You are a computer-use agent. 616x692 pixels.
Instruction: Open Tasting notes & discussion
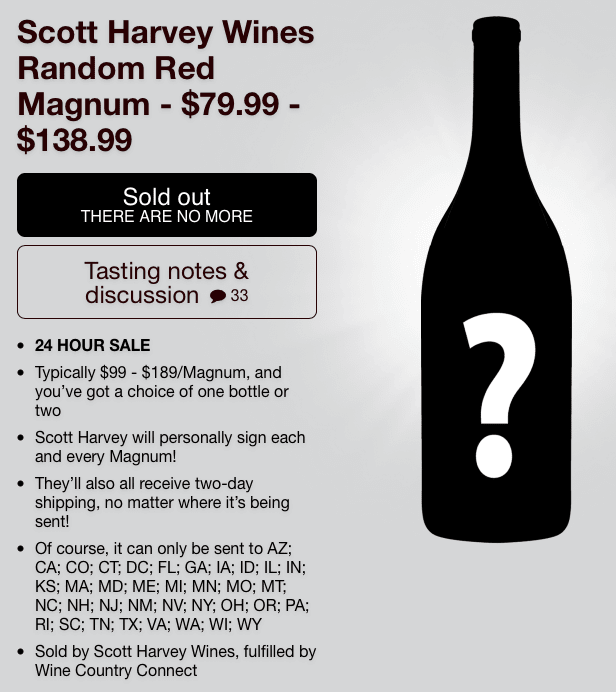tap(167, 282)
